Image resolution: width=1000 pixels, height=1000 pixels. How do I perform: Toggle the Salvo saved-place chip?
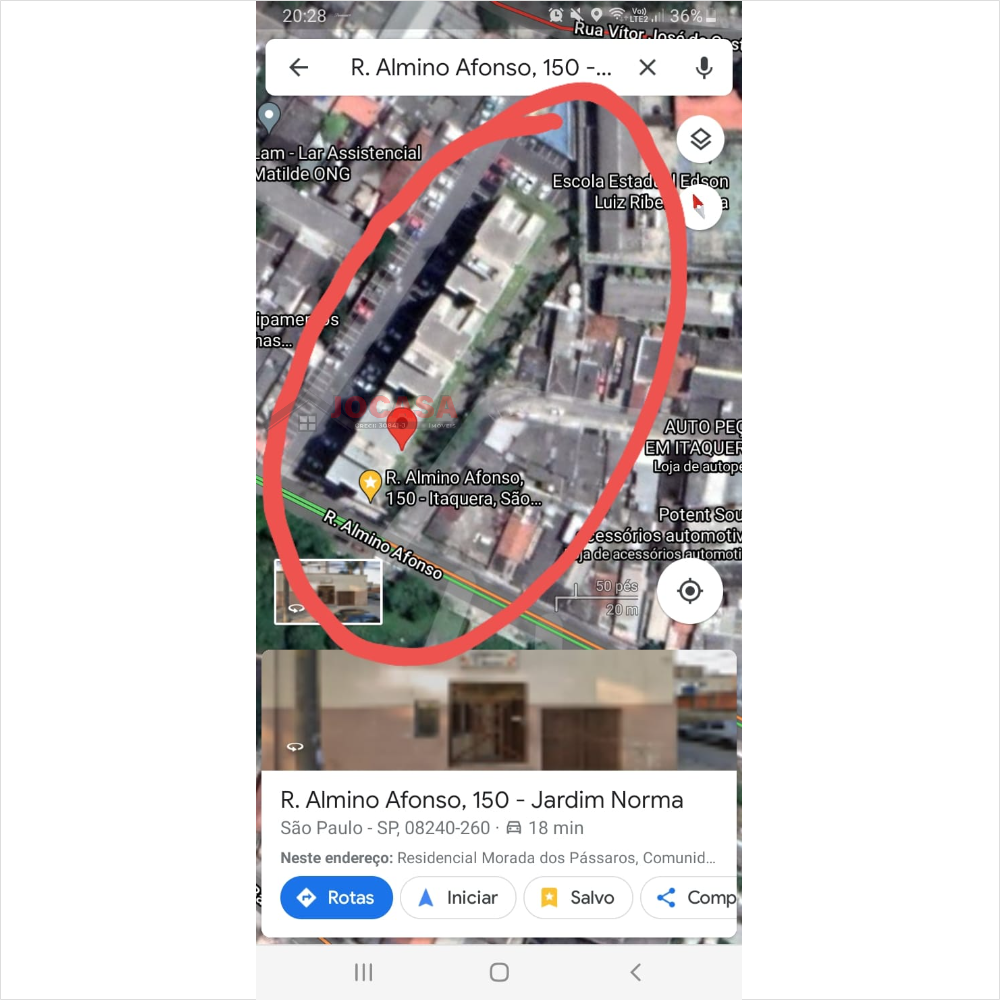pyautogui.click(x=577, y=897)
